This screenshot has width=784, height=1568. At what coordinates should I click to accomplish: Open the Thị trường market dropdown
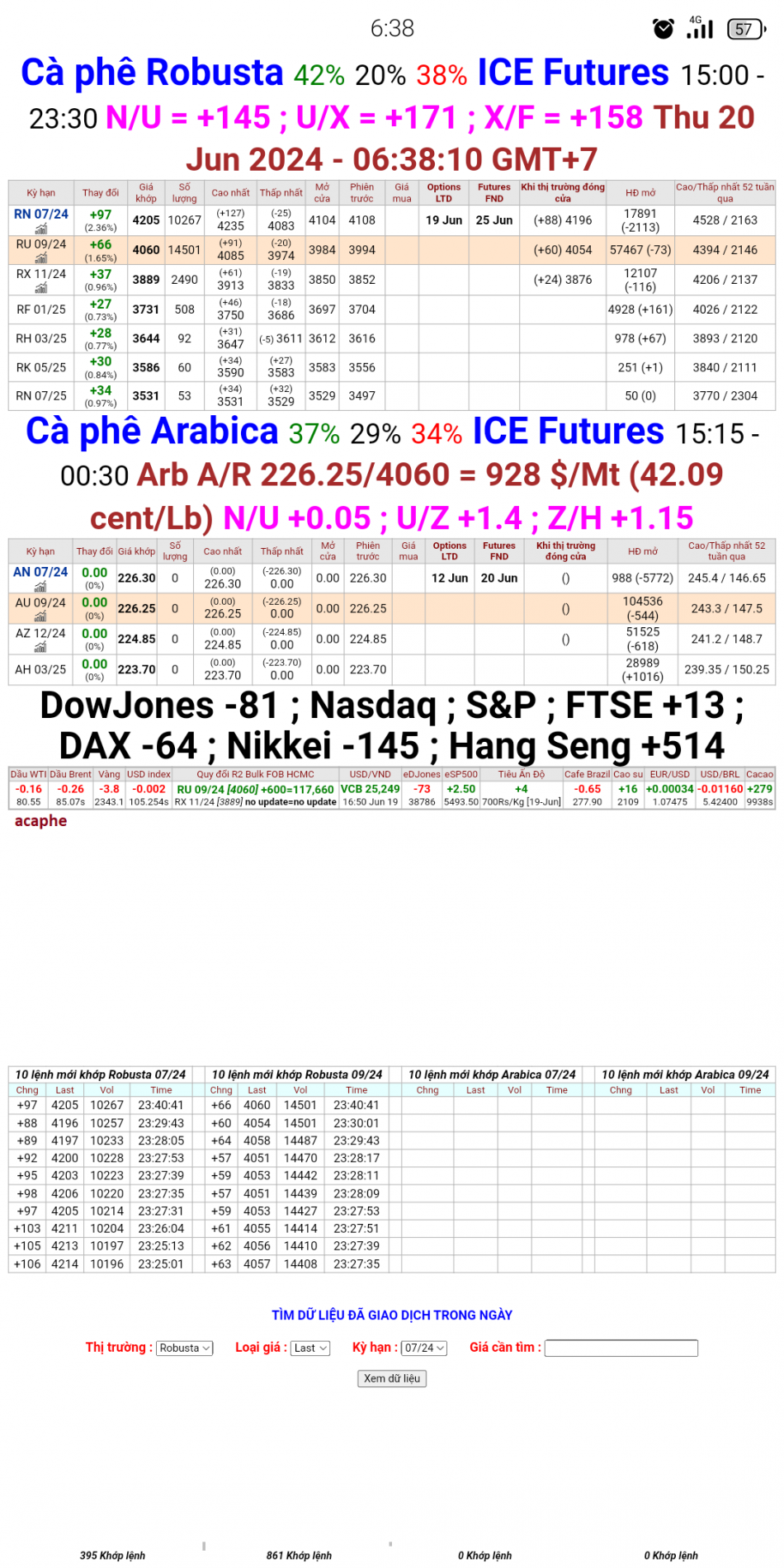click(185, 1348)
